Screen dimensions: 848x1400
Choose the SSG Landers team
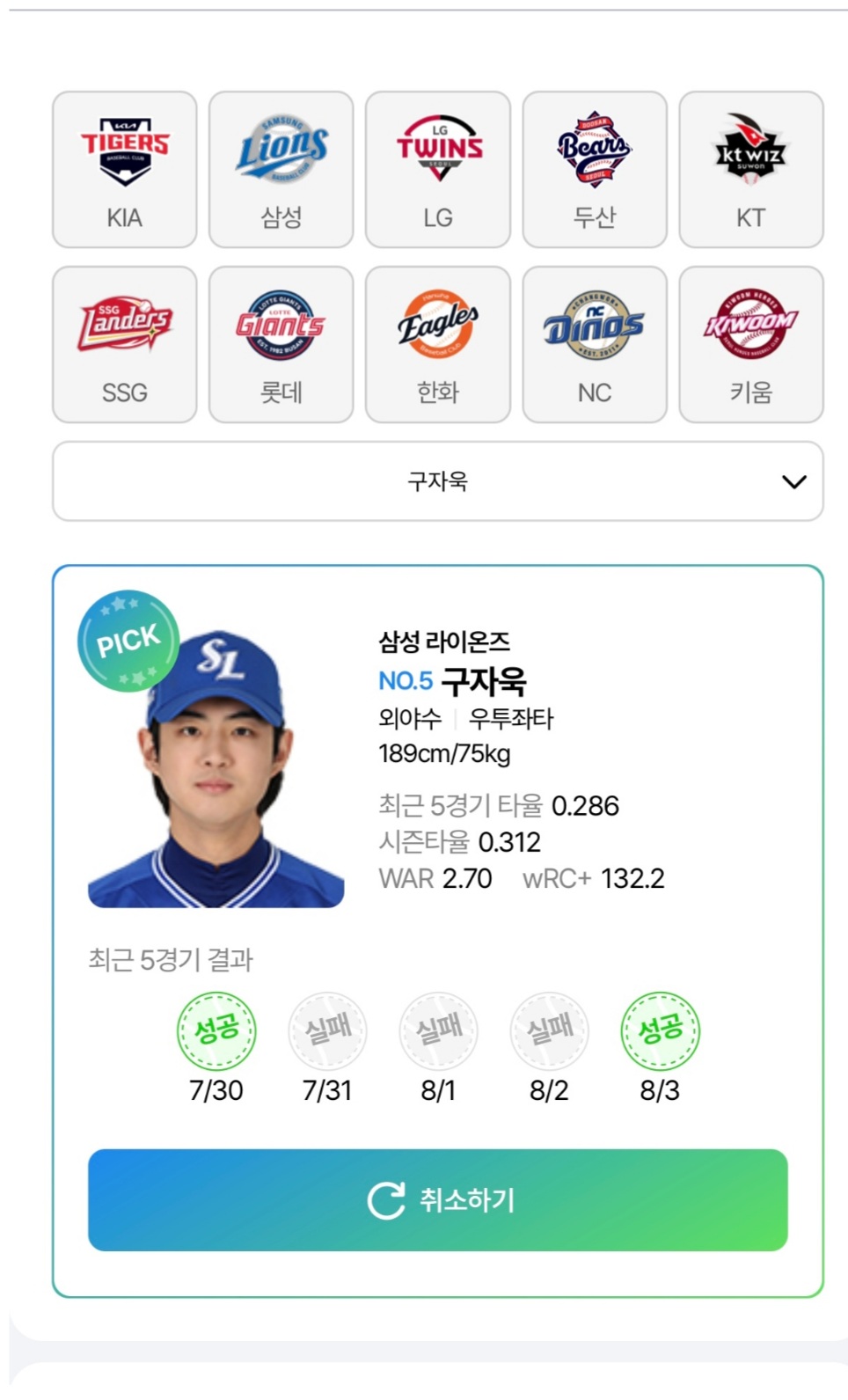coord(125,345)
